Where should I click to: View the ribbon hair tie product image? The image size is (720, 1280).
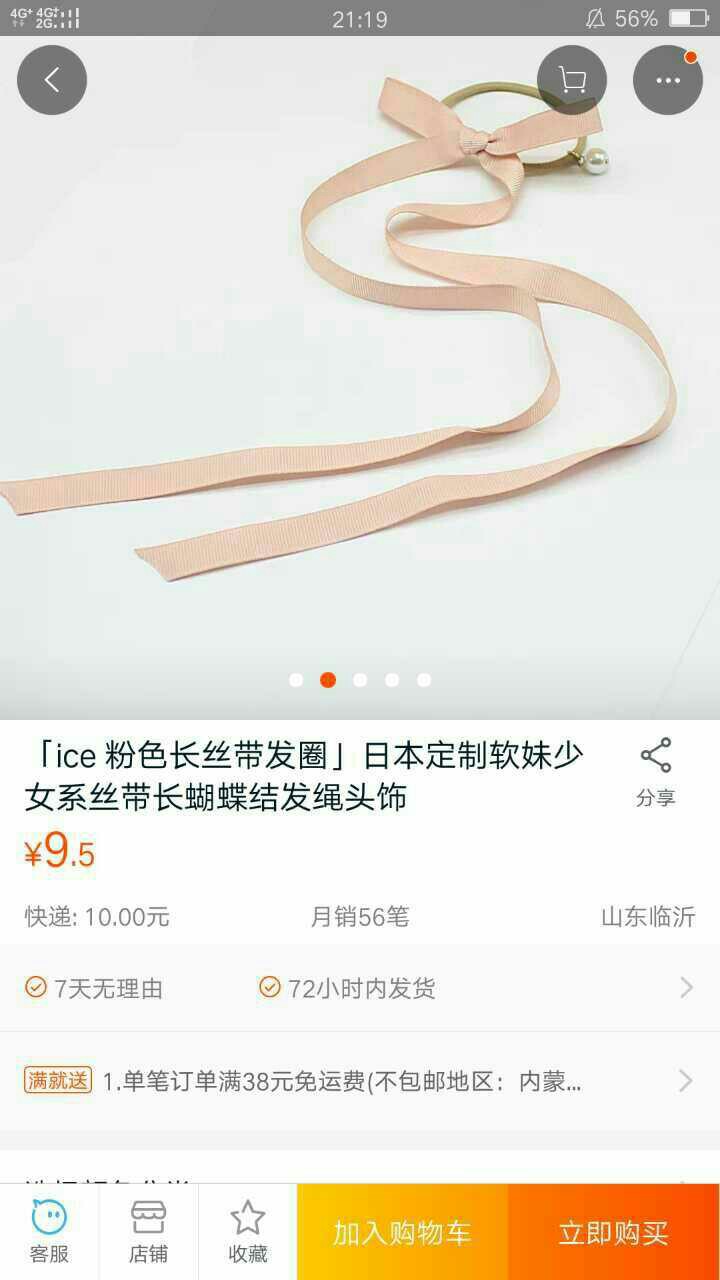pyautogui.click(x=360, y=378)
